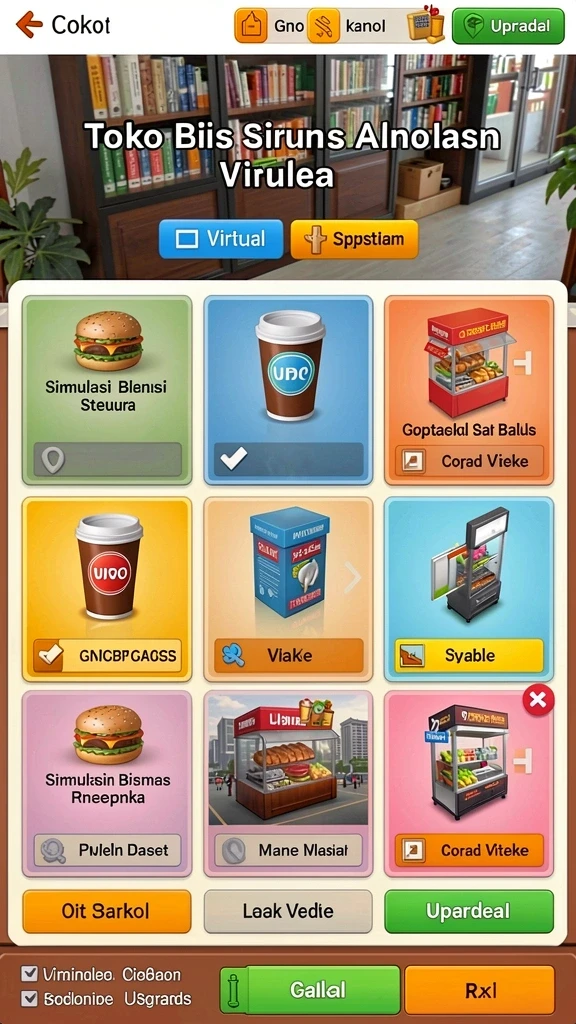
Task: Tap the green Upradal button
Action: [507, 26]
